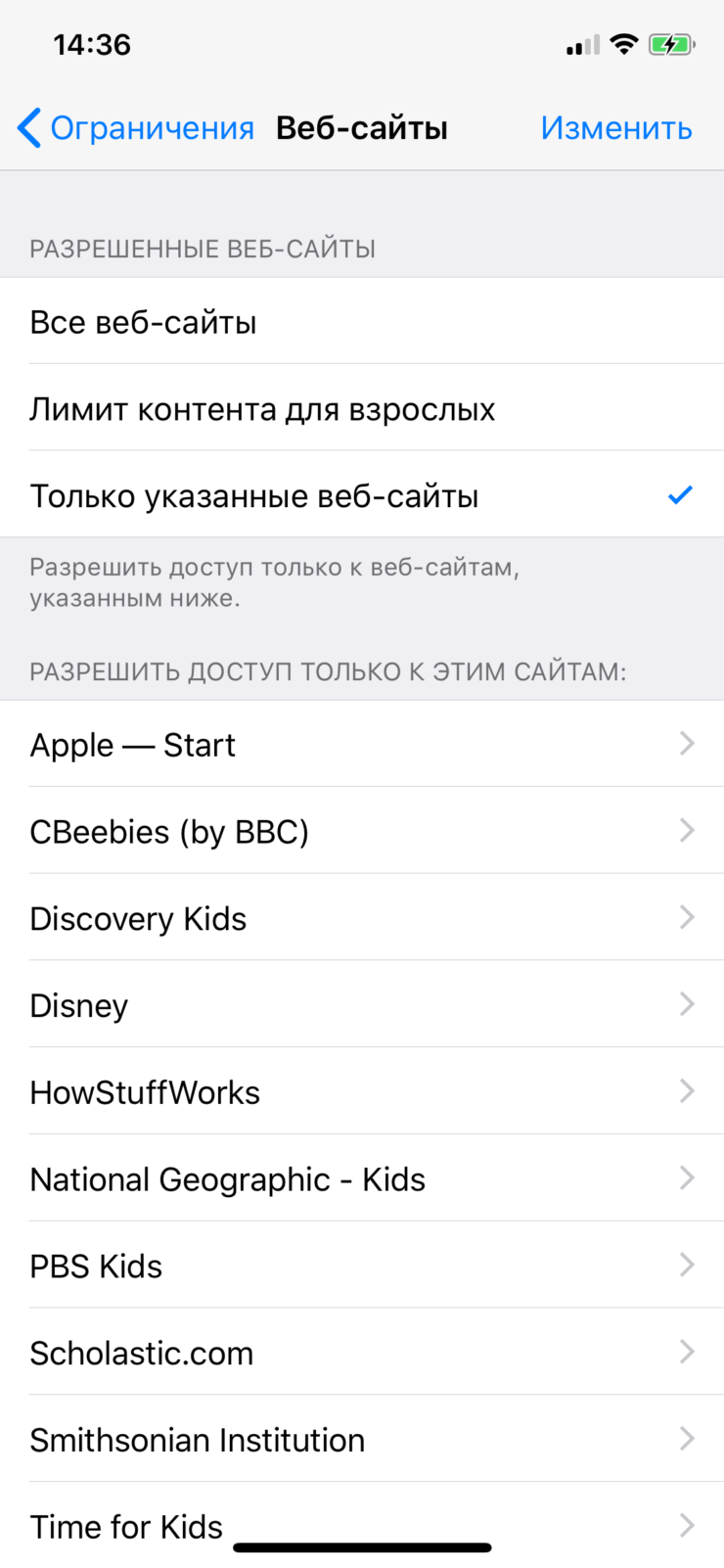Open CBeebies (by BBC) site details

point(362,831)
